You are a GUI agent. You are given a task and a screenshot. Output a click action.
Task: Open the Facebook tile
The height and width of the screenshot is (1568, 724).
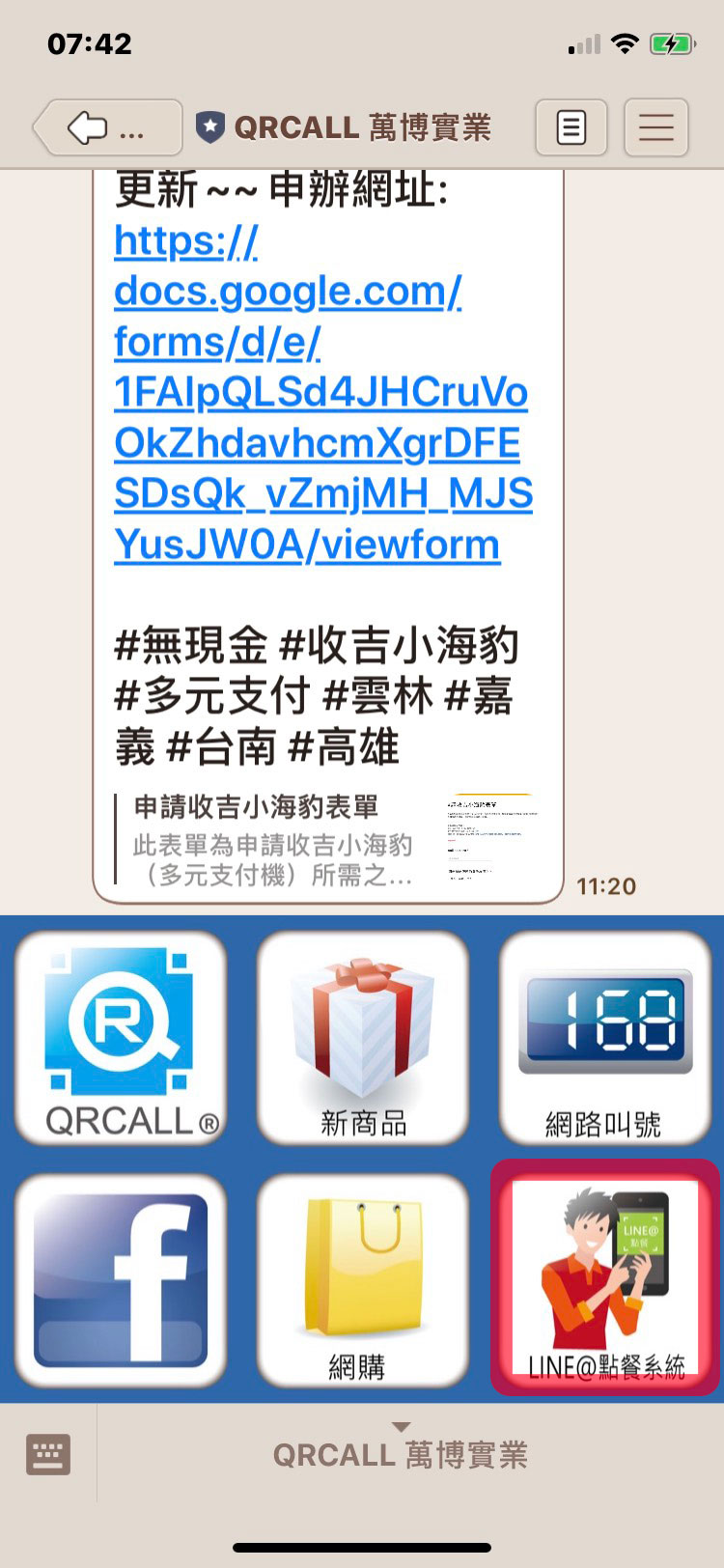(121, 1281)
